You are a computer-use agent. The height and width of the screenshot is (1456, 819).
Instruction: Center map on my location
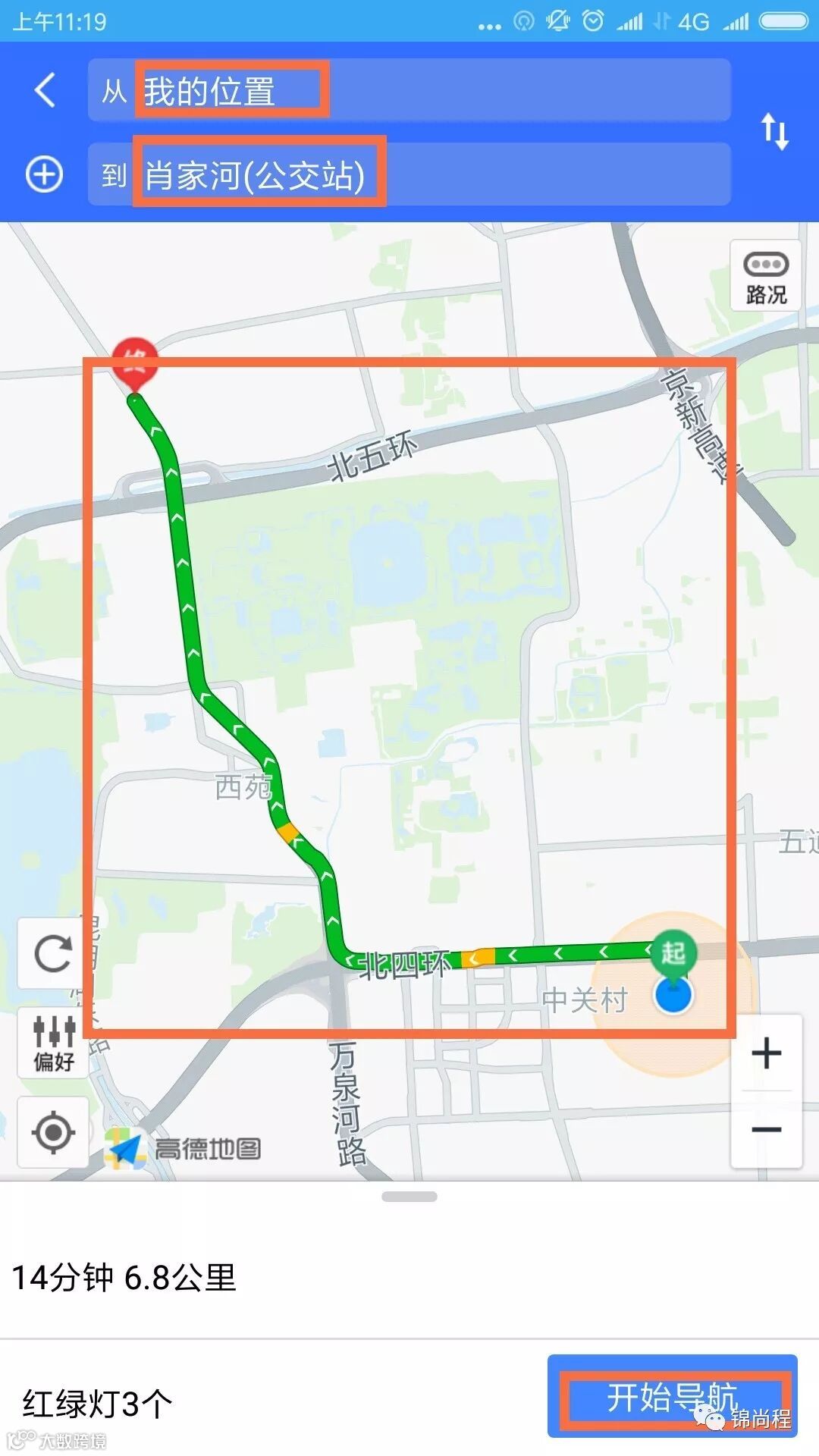click(53, 1133)
